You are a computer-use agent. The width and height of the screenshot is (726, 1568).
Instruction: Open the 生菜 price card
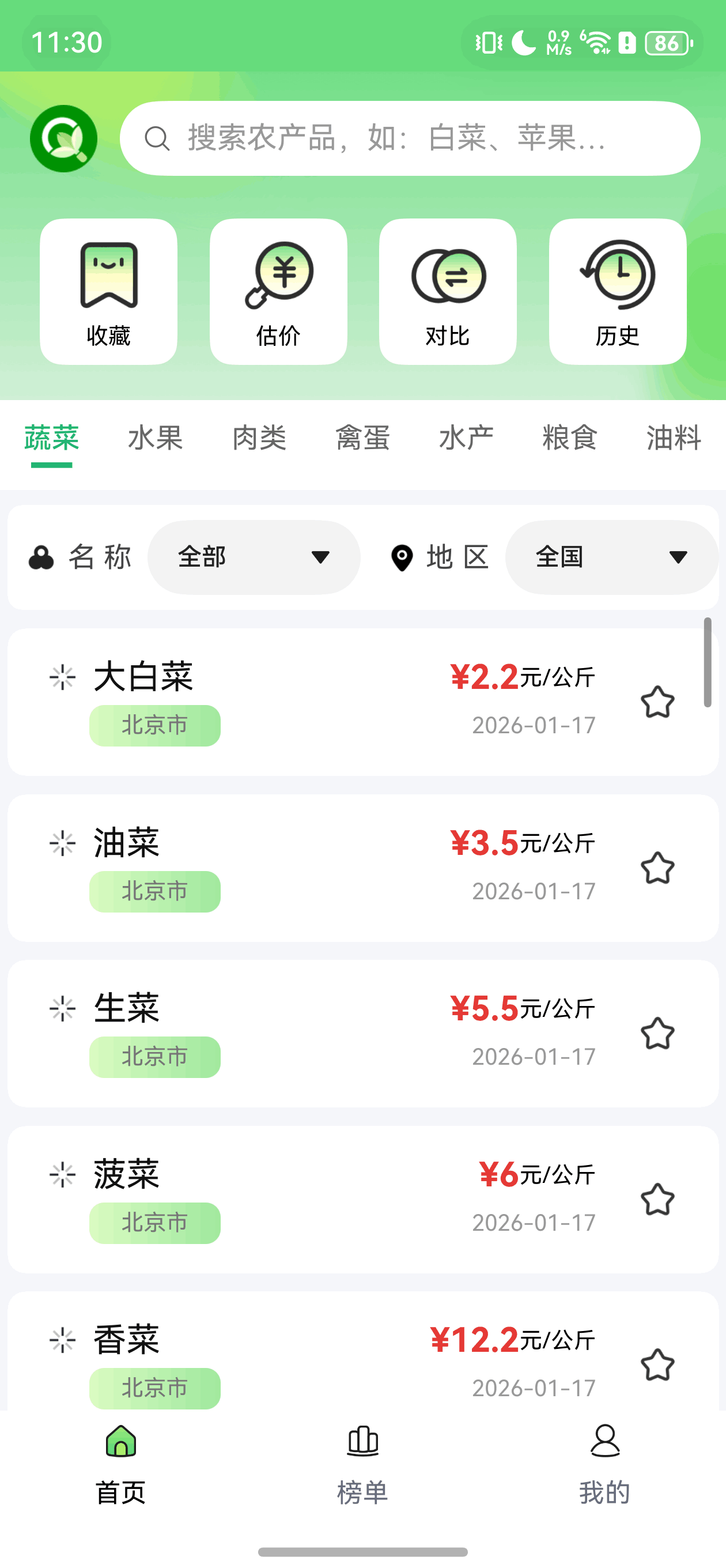304,1033
